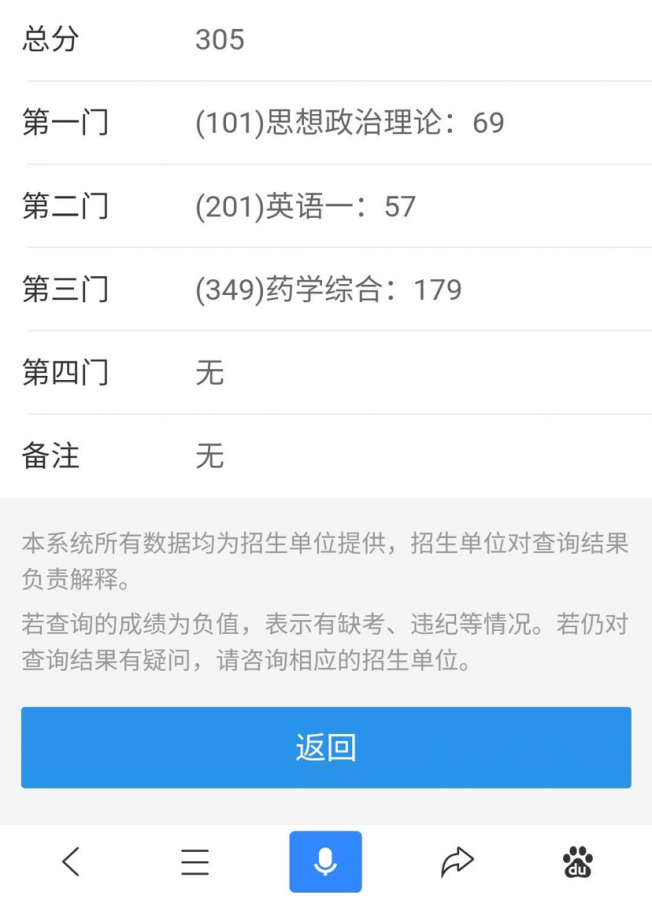Share this score results page

(x=457, y=861)
